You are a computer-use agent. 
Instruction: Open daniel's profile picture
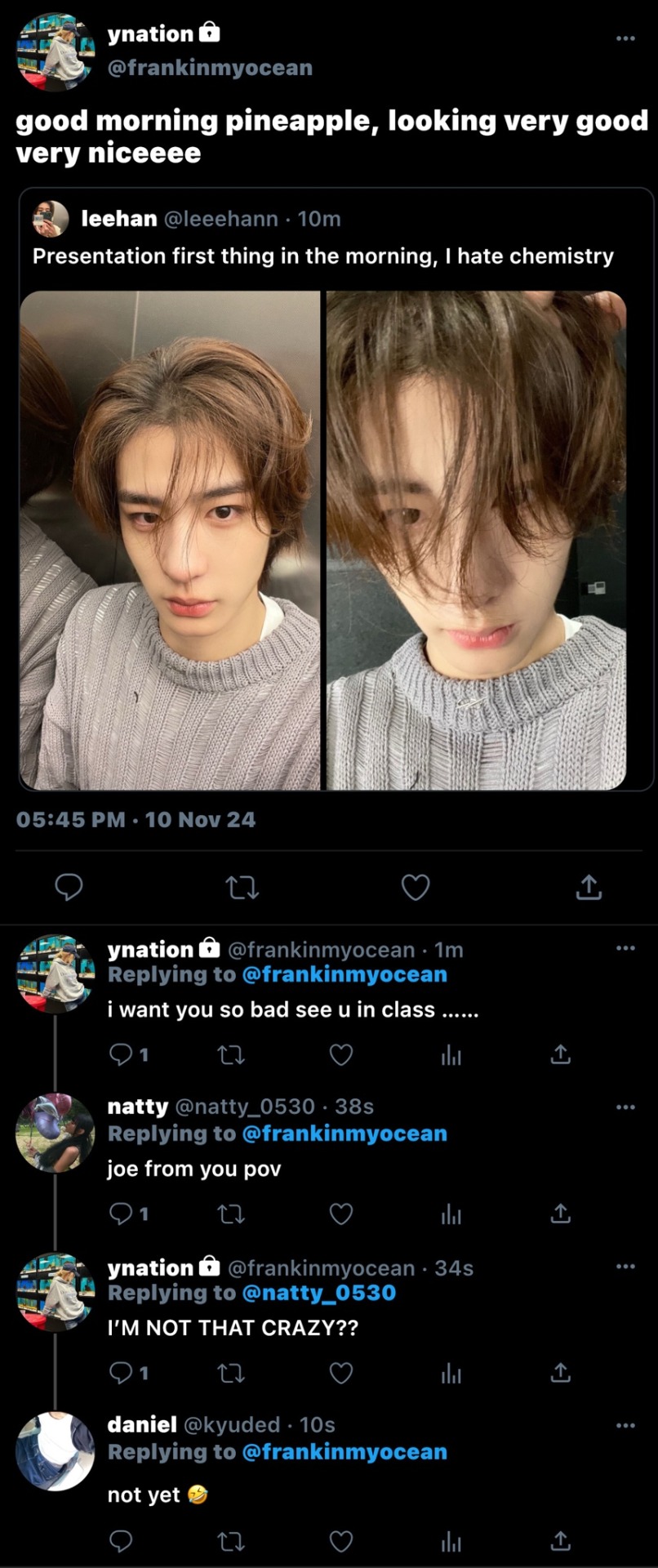[x=55, y=1451]
